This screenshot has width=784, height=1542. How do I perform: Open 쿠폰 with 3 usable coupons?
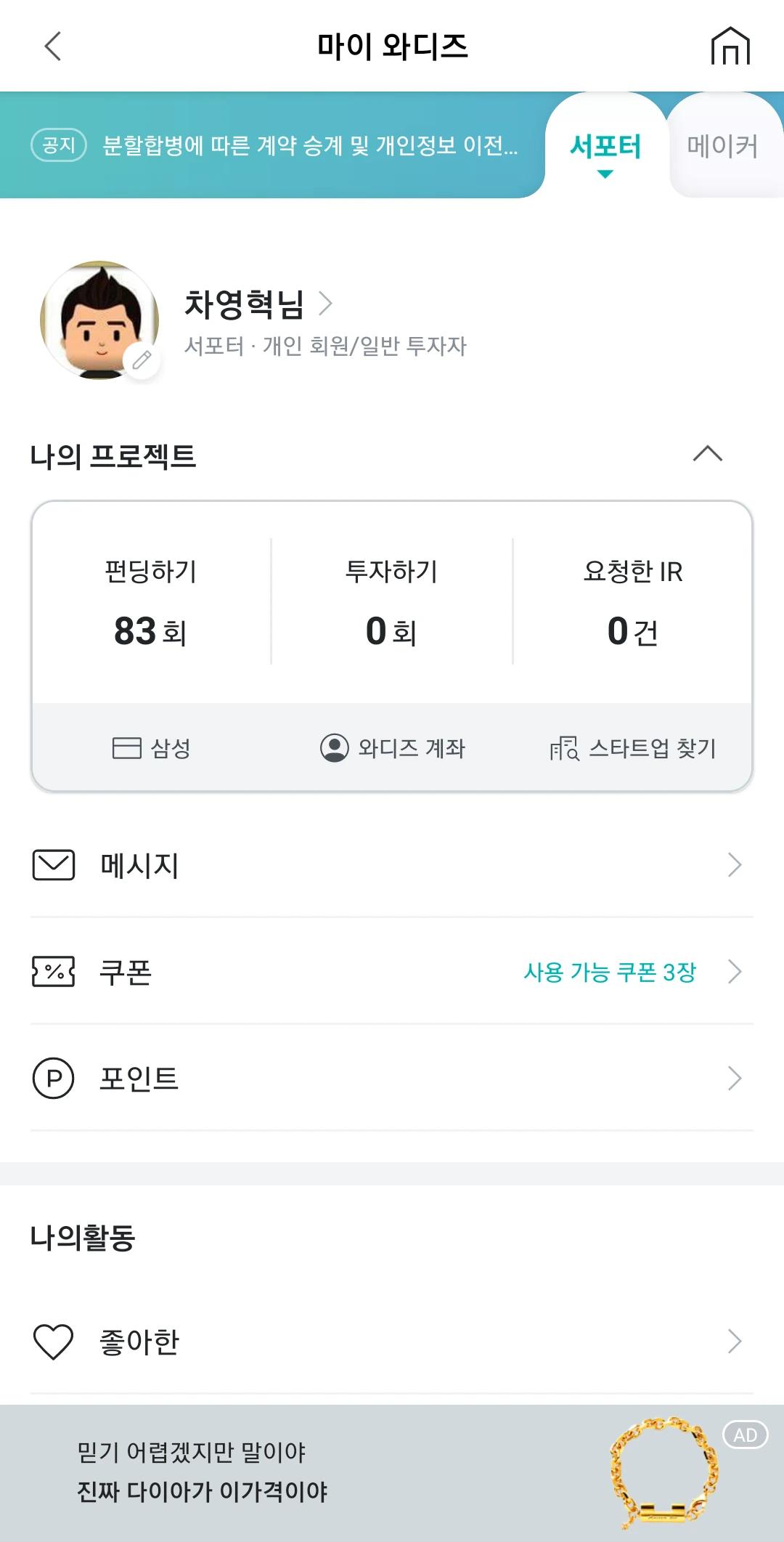392,972
